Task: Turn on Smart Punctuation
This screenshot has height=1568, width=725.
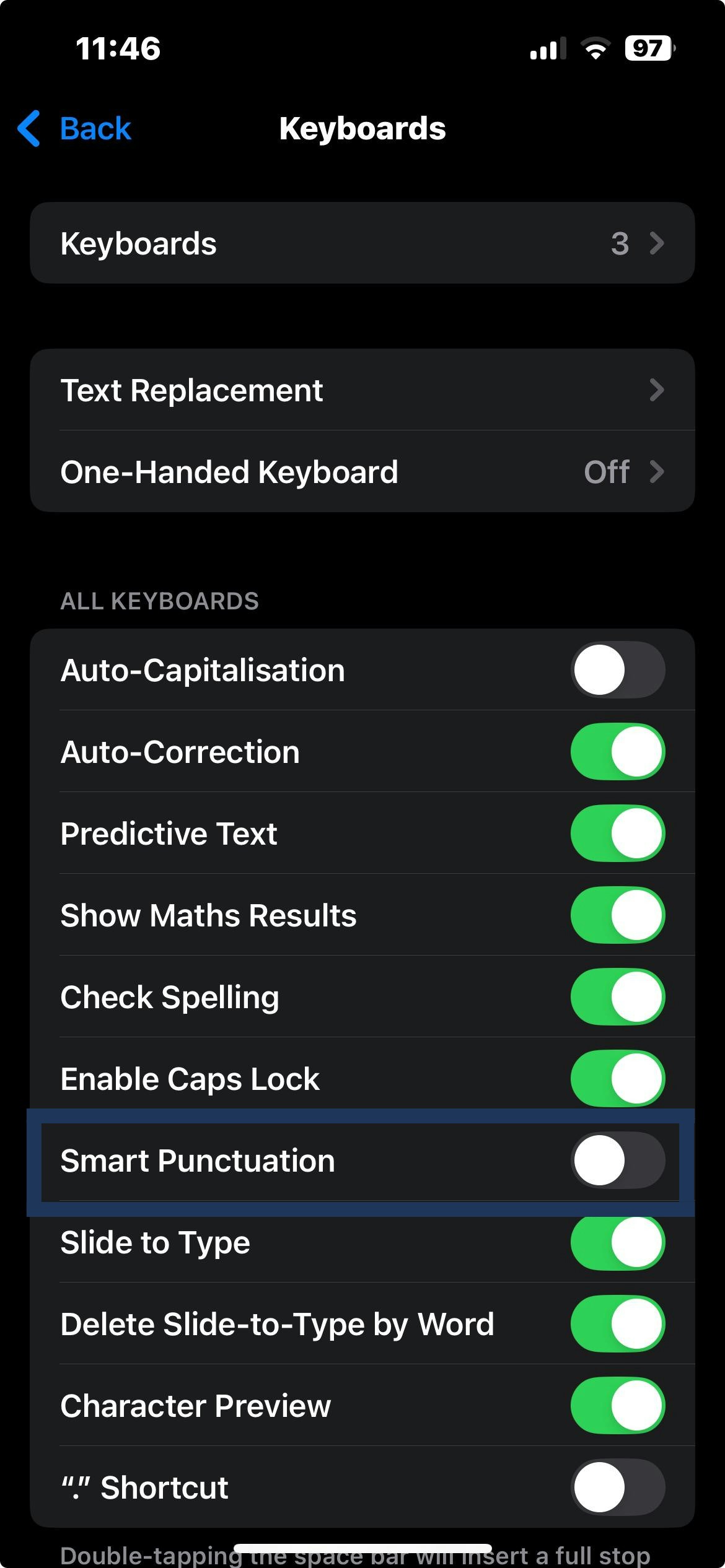Action: pos(617,1161)
